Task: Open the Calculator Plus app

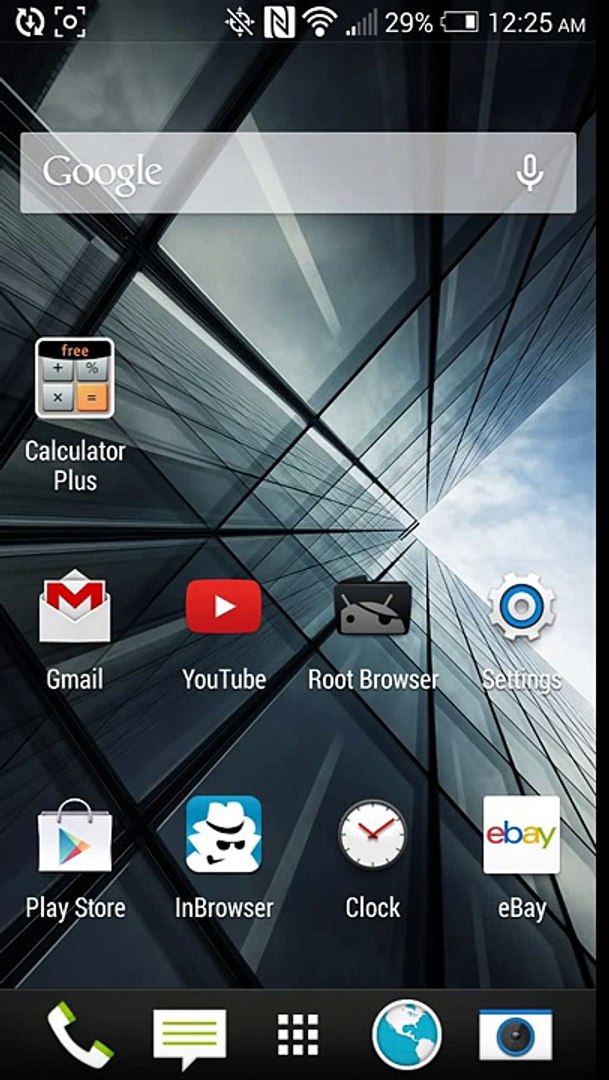Action: [75, 378]
